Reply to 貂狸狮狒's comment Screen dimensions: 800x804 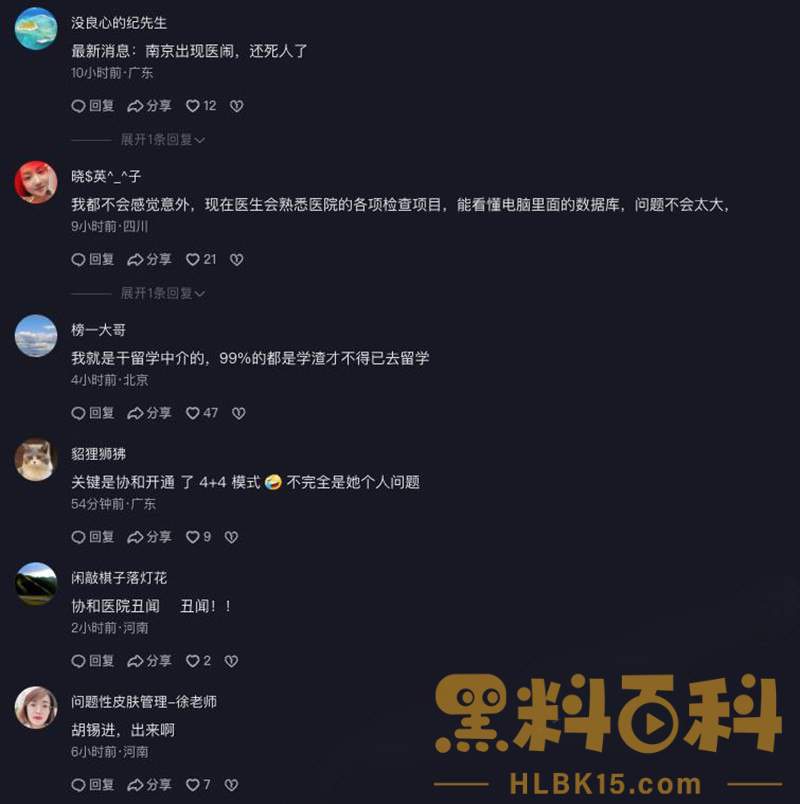coord(93,537)
